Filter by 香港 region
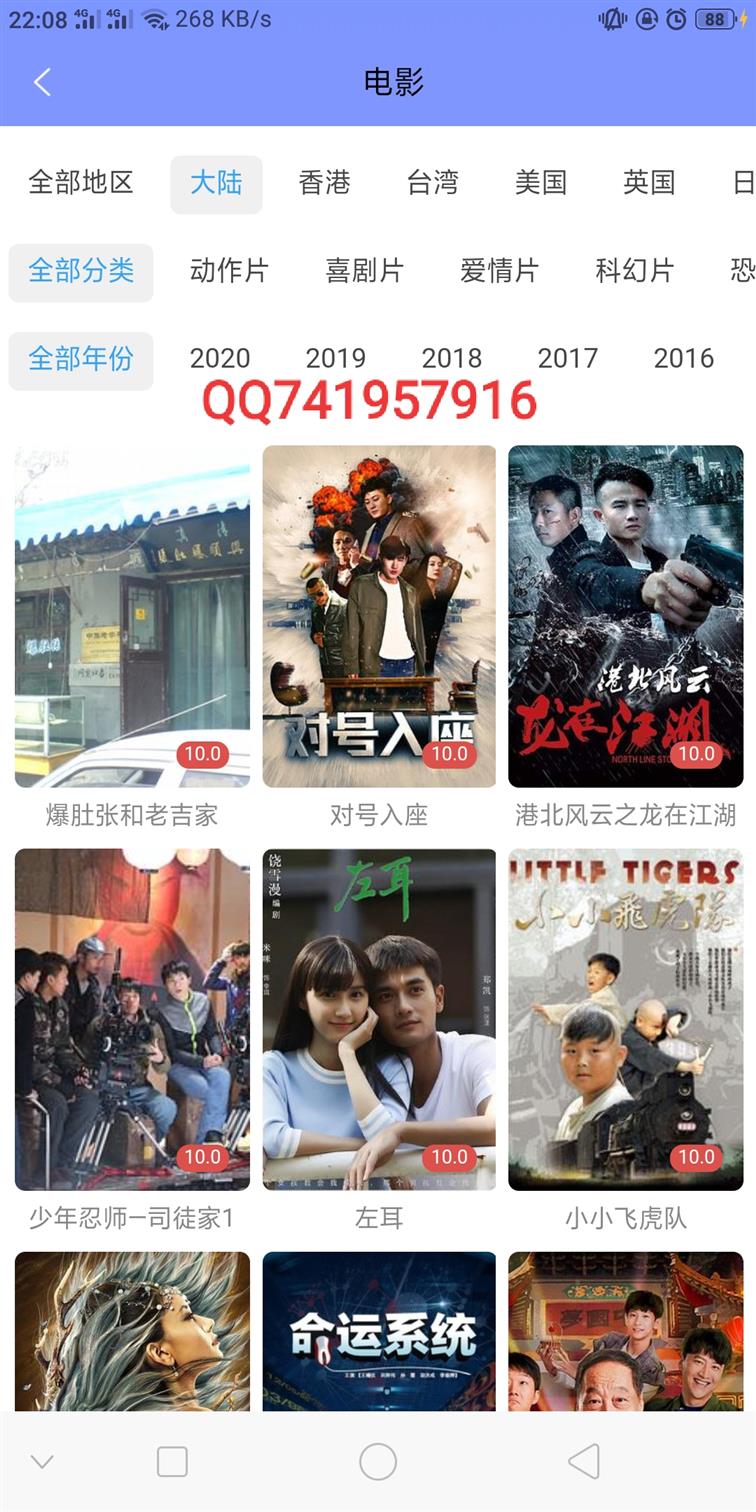This screenshot has height=1512, width=756. pyautogui.click(x=324, y=183)
